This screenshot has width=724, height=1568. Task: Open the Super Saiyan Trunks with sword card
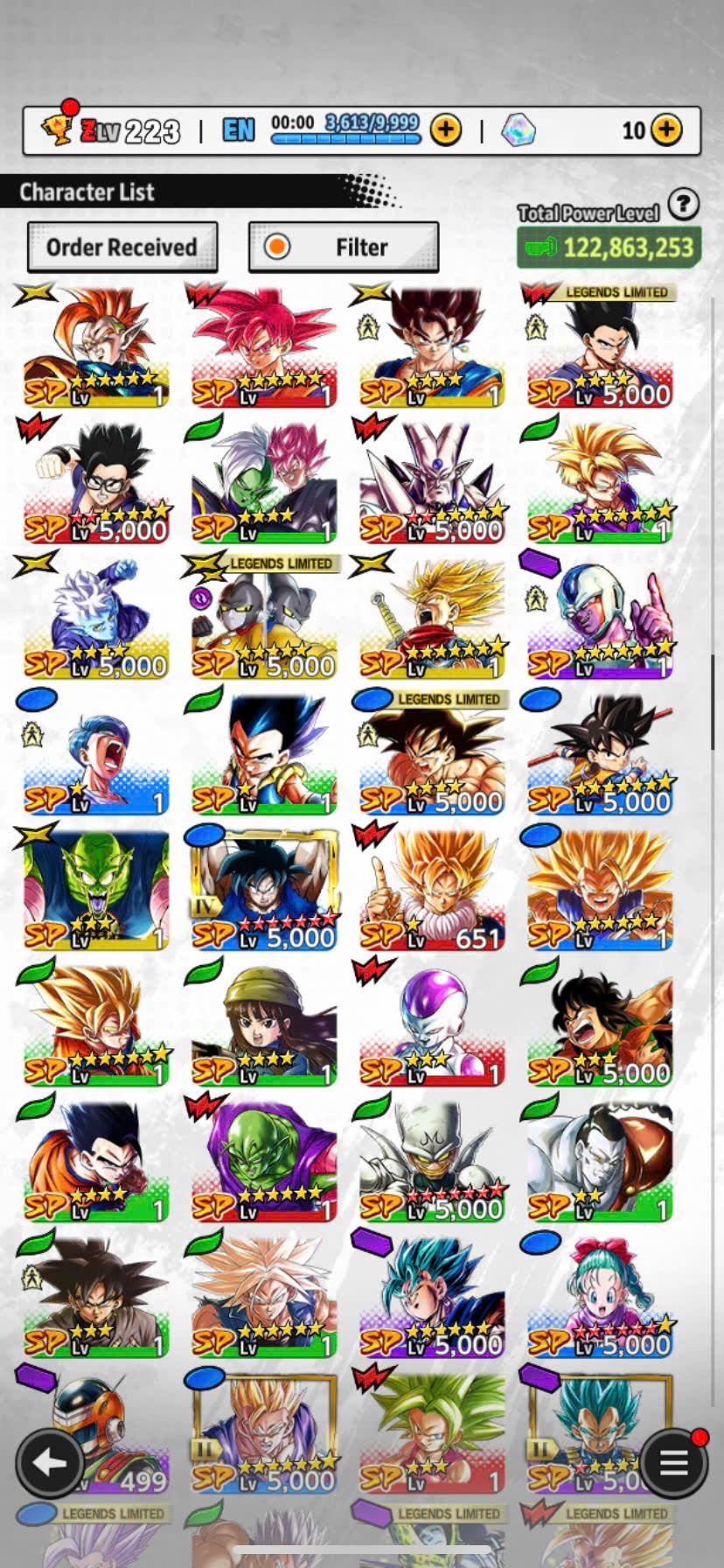point(431,617)
